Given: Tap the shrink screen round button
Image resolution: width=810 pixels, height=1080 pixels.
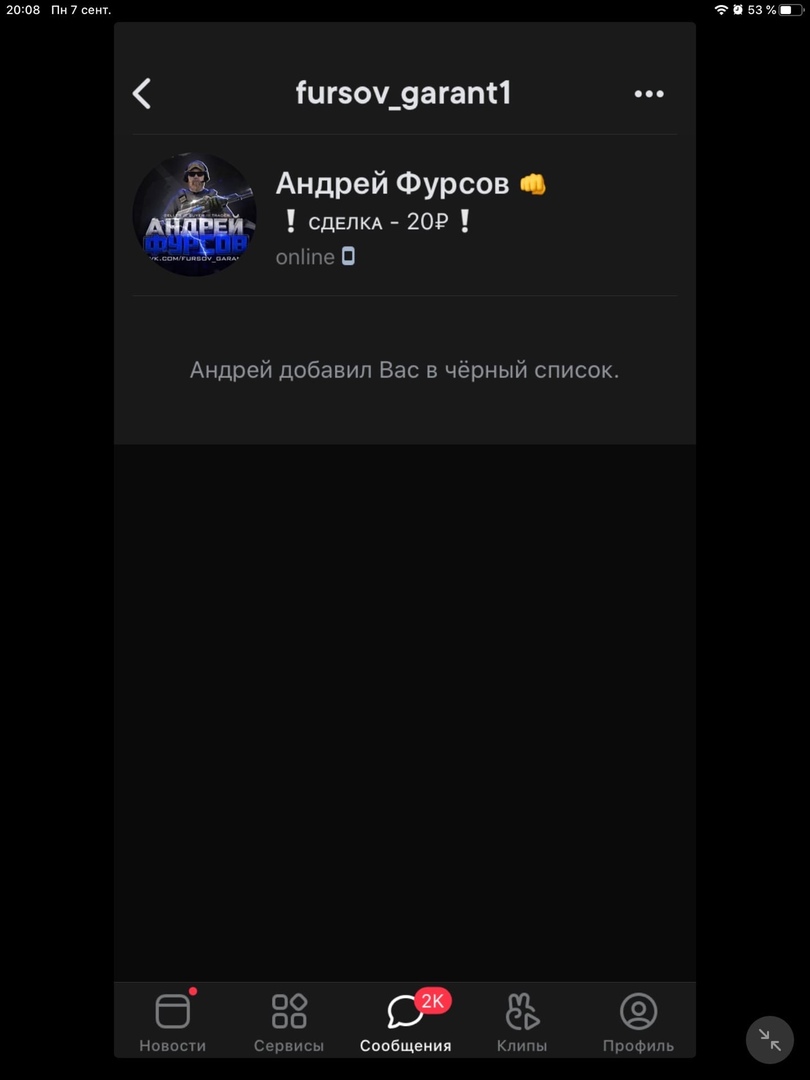Looking at the screenshot, I should point(769,1039).
